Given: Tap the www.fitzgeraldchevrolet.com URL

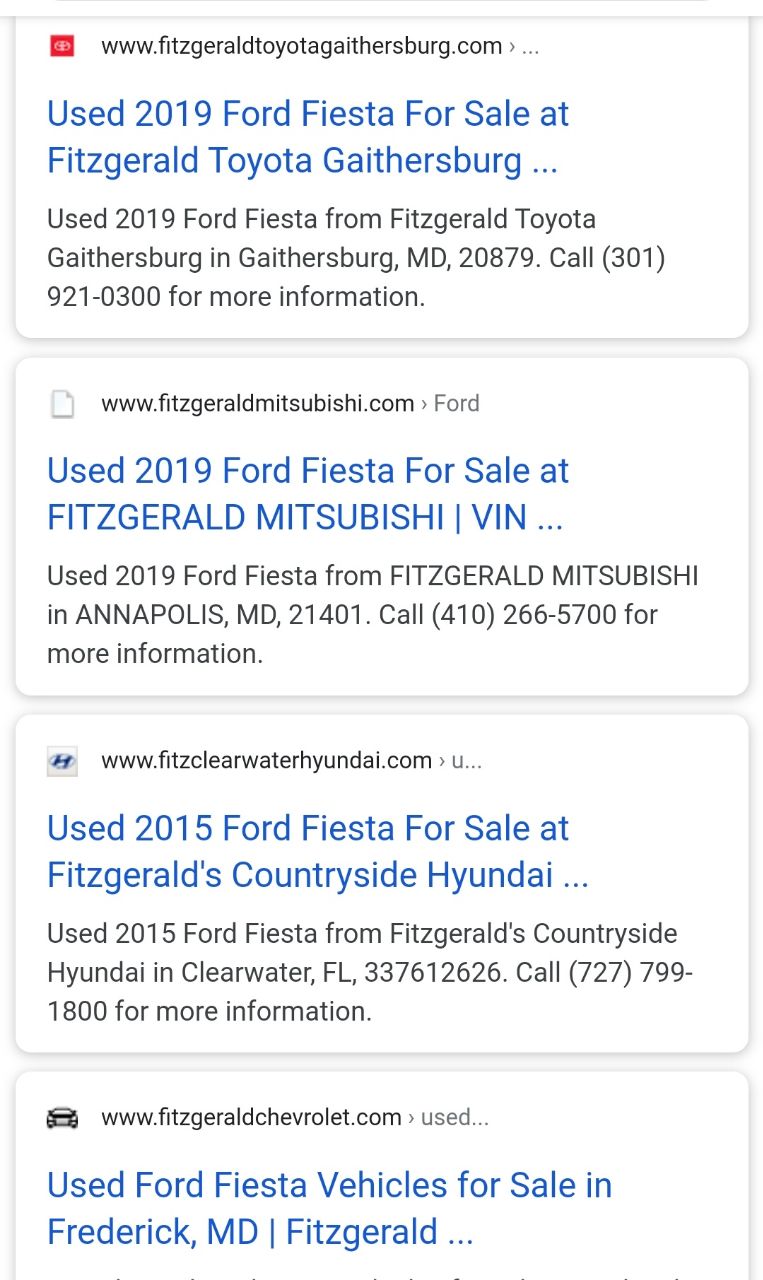Looking at the screenshot, I should point(251,1117).
